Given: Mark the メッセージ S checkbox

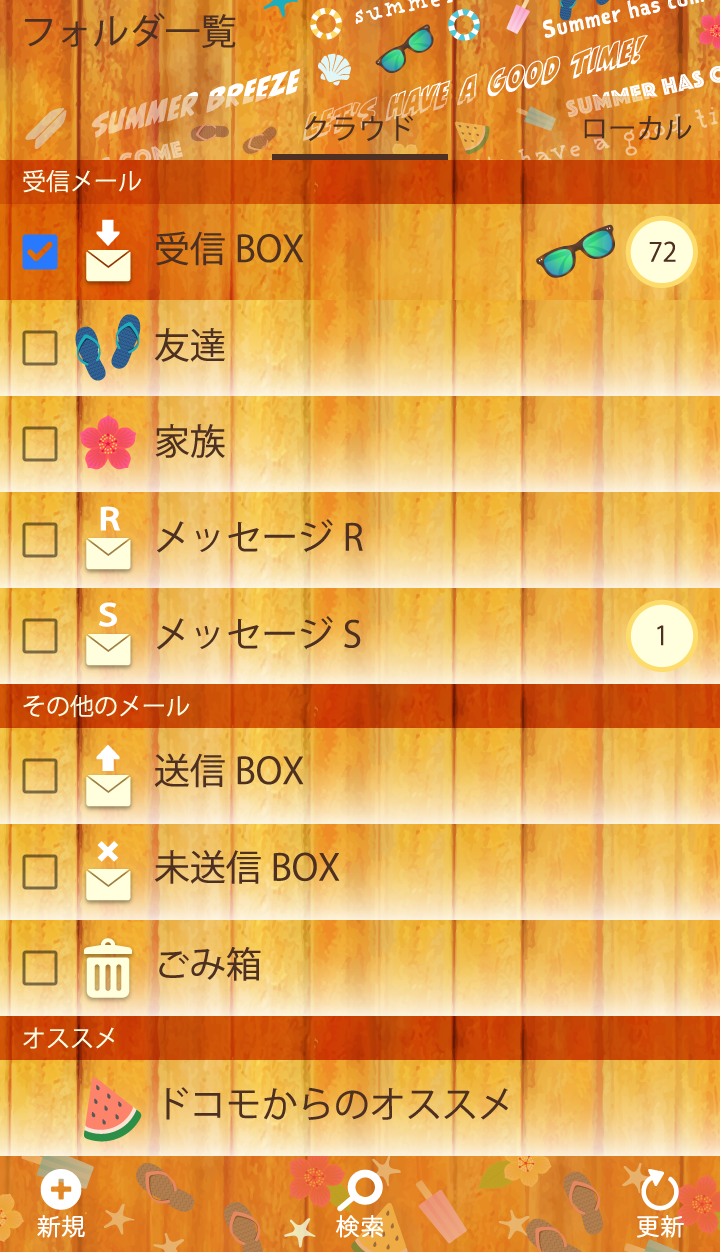Looking at the screenshot, I should 40,636.
